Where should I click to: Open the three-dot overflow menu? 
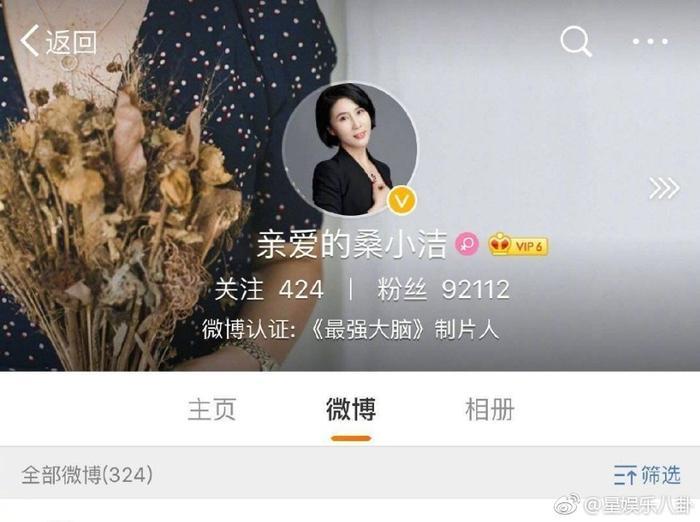(x=650, y=41)
